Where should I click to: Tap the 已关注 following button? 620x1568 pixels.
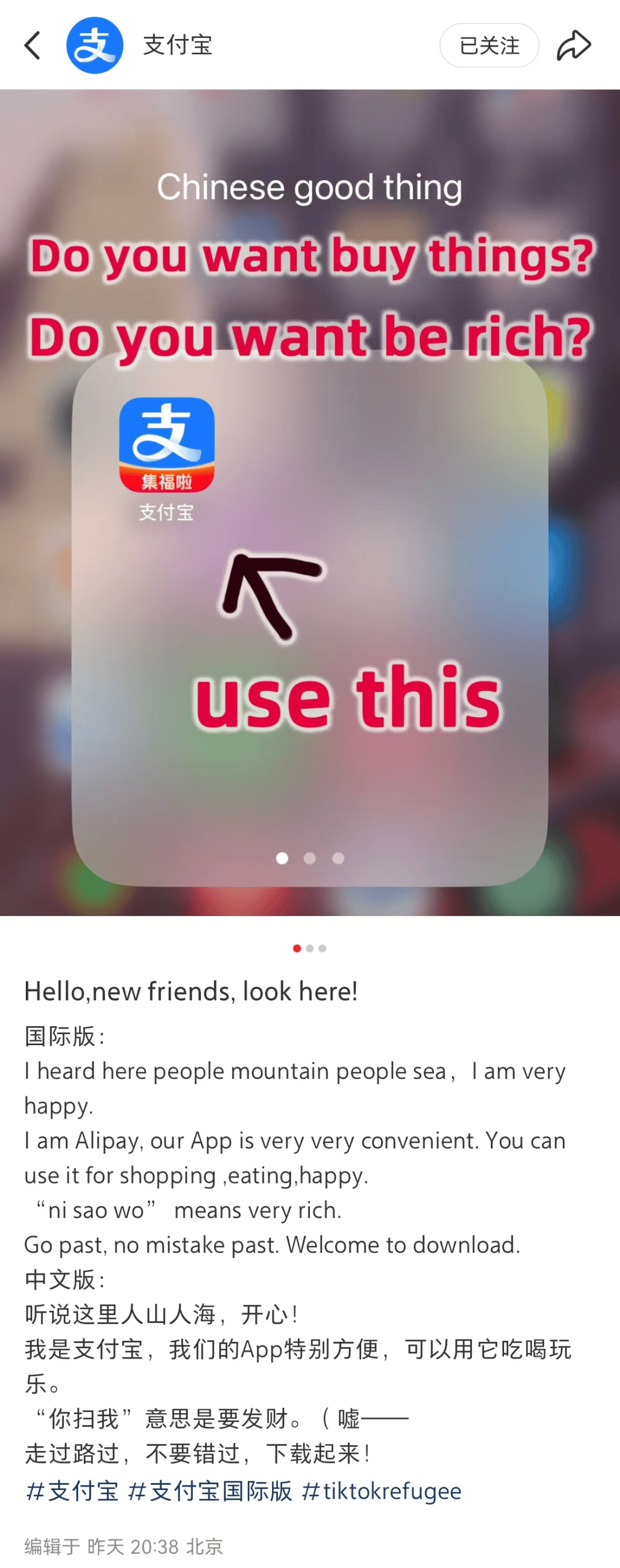489,46
